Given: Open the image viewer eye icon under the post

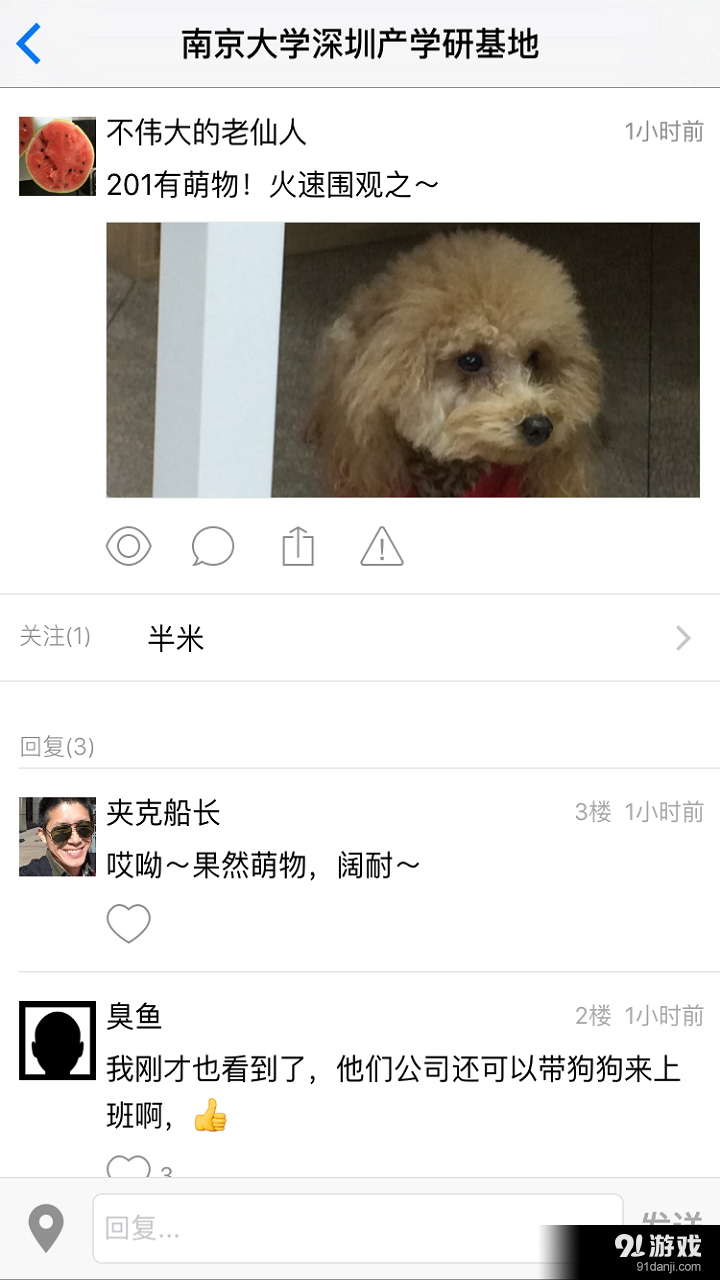Looking at the screenshot, I should (128, 546).
